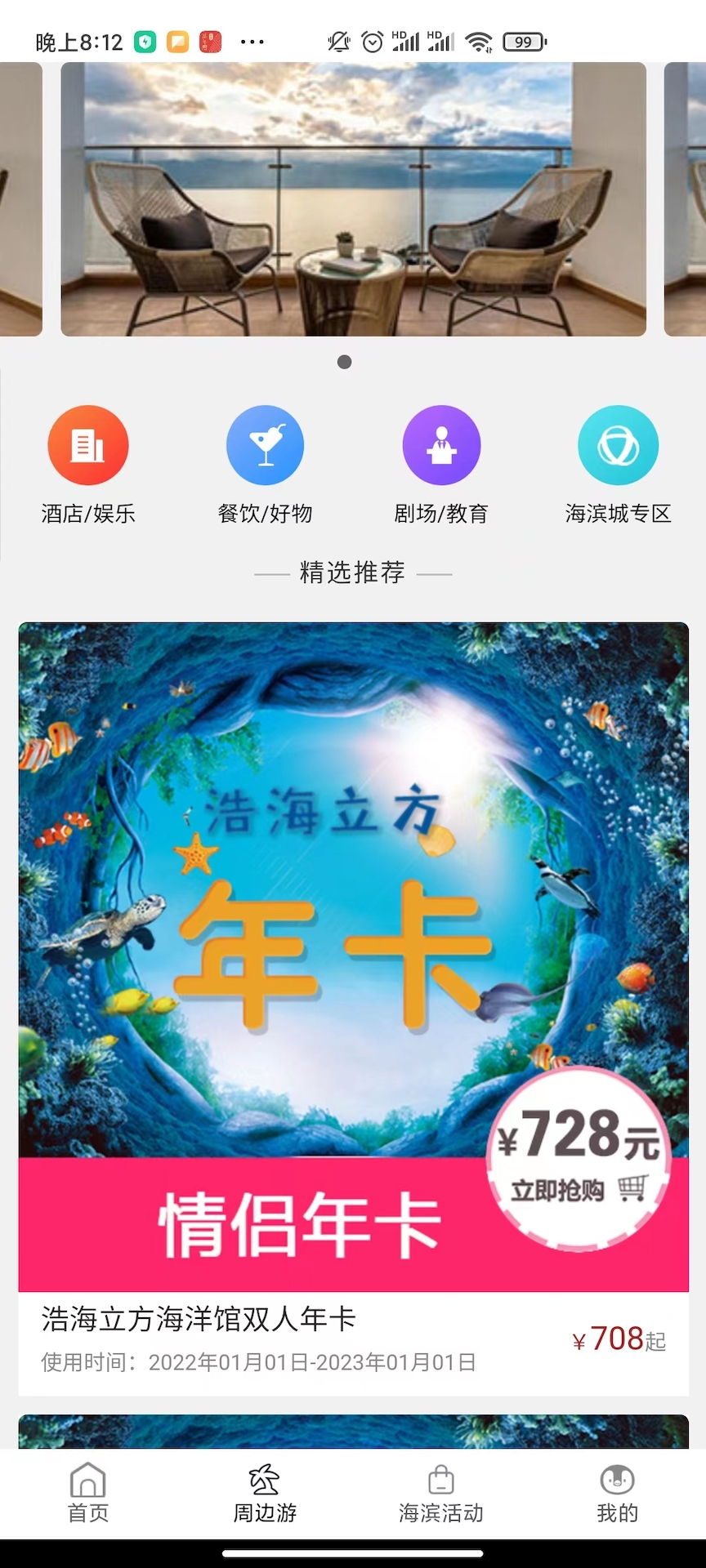
Task: Open the 酒店/娱乐 category icon
Action: (x=87, y=445)
